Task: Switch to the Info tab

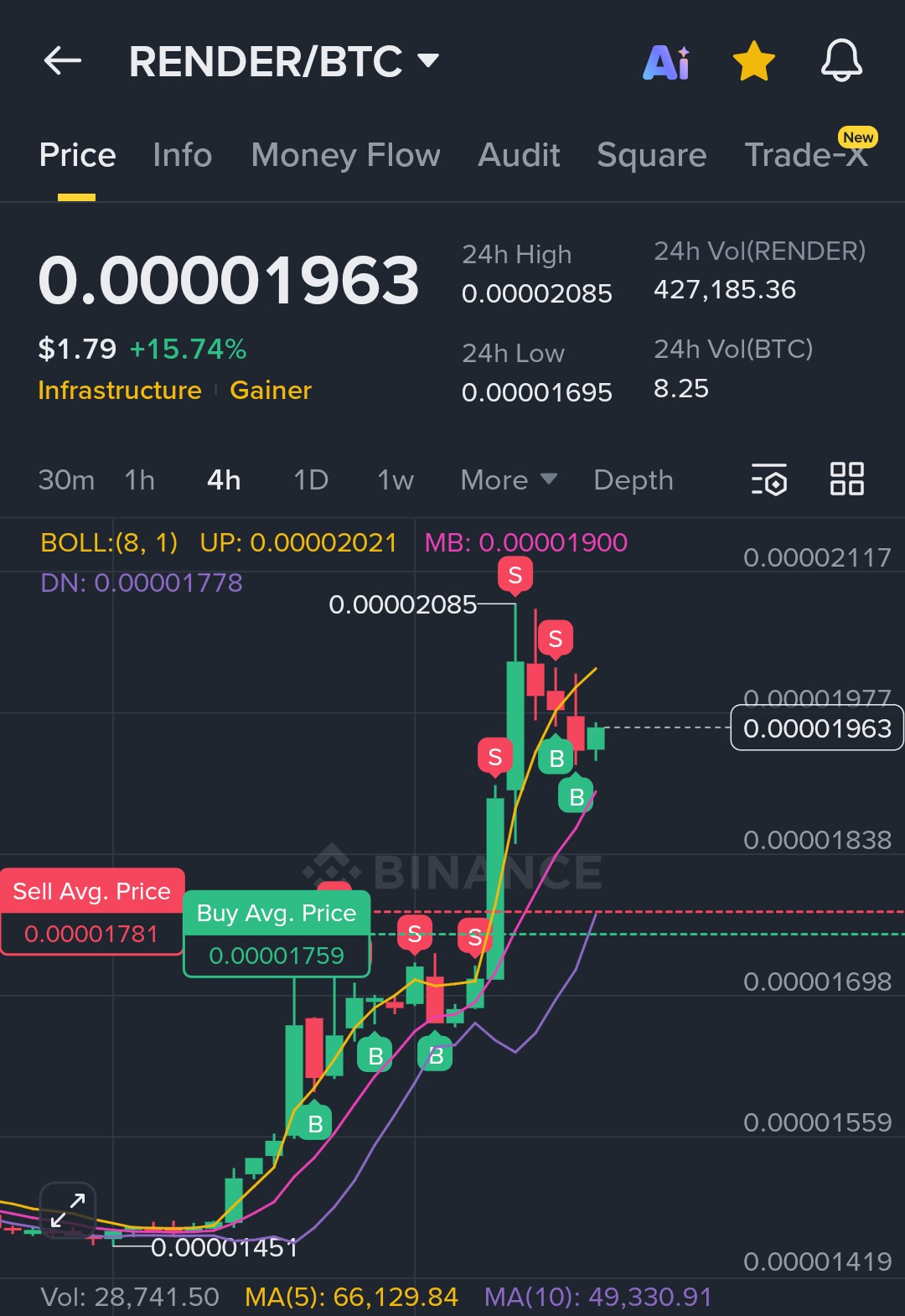Action: 182,155
